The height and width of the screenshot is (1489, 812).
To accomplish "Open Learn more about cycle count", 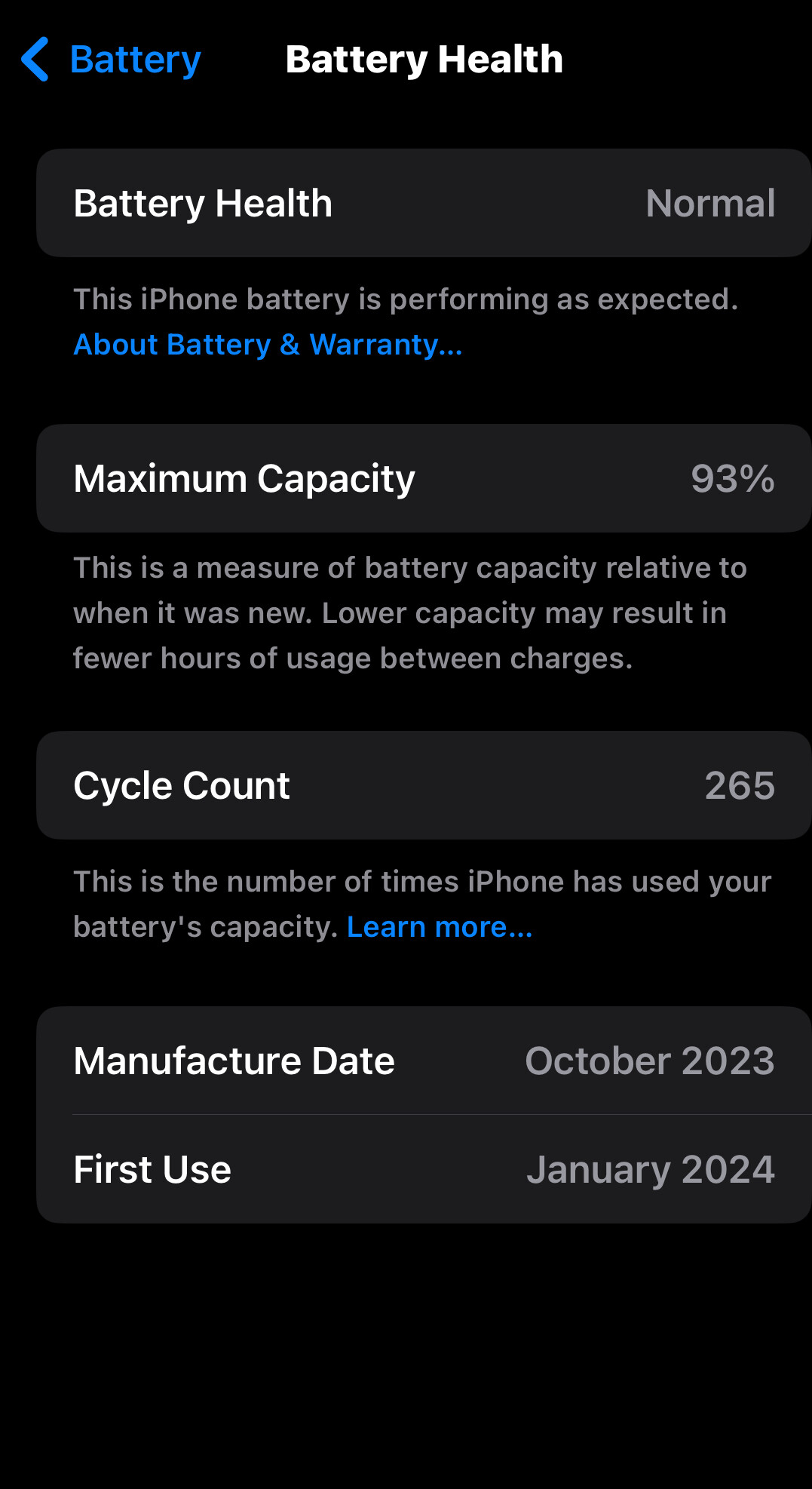I will coord(440,927).
